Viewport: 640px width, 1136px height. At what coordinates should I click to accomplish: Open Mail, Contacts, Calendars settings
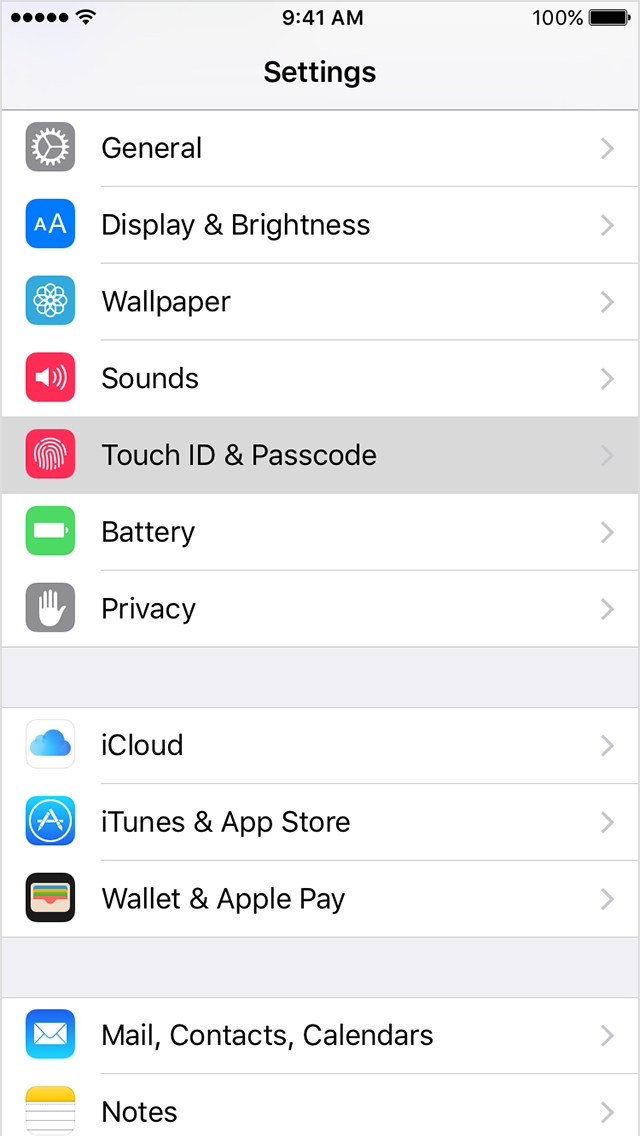click(x=320, y=1035)
